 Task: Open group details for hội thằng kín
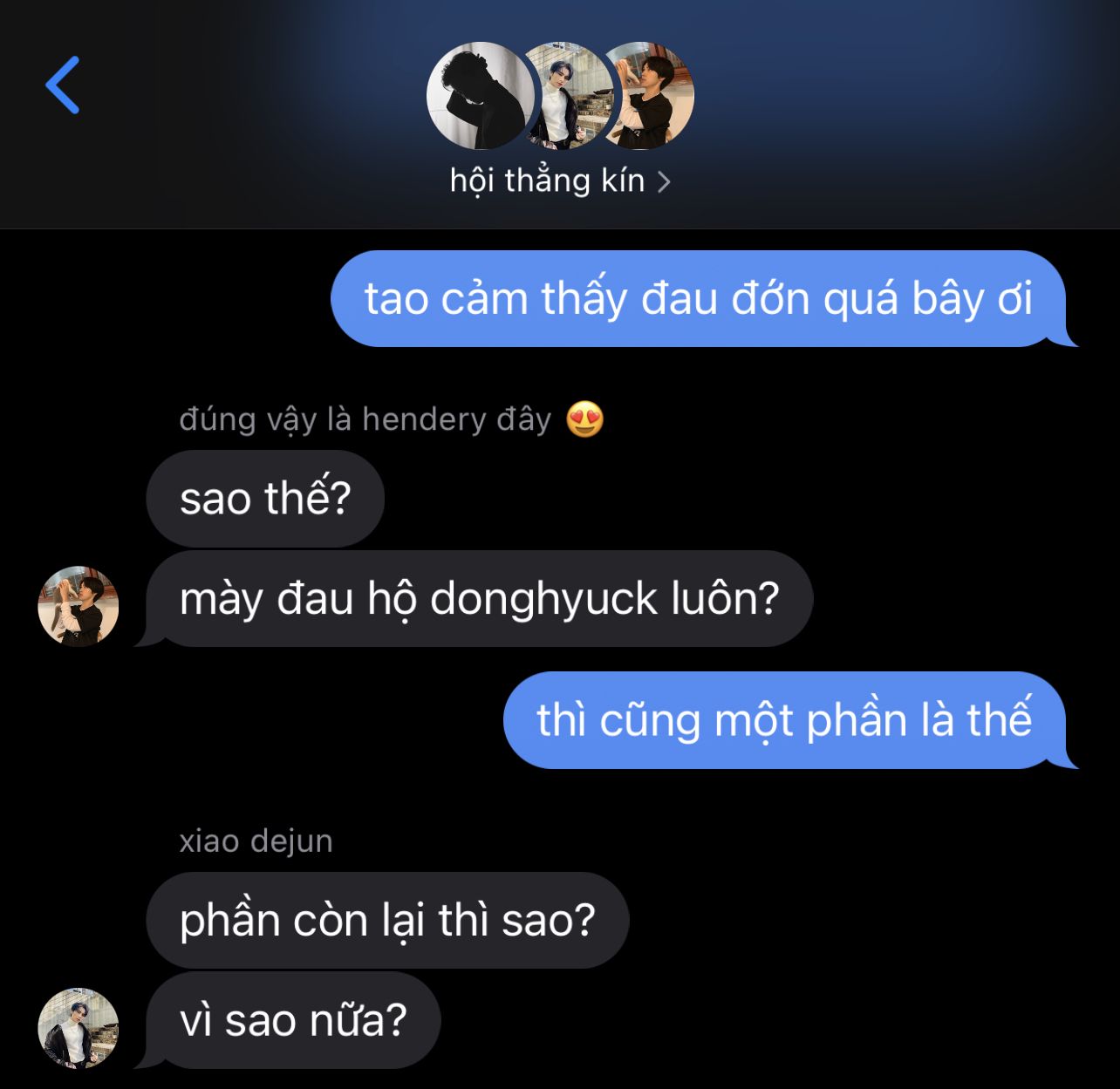pos(559,181)
